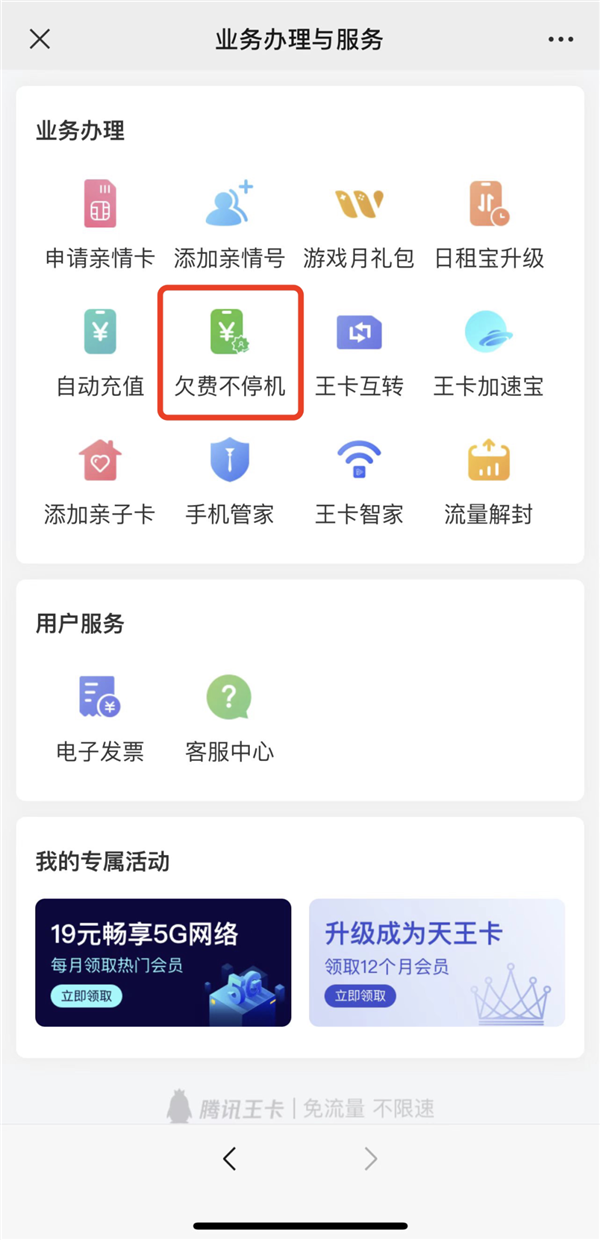Select 添加亲情号
600x1240 pixels.
tap(229, 224)
